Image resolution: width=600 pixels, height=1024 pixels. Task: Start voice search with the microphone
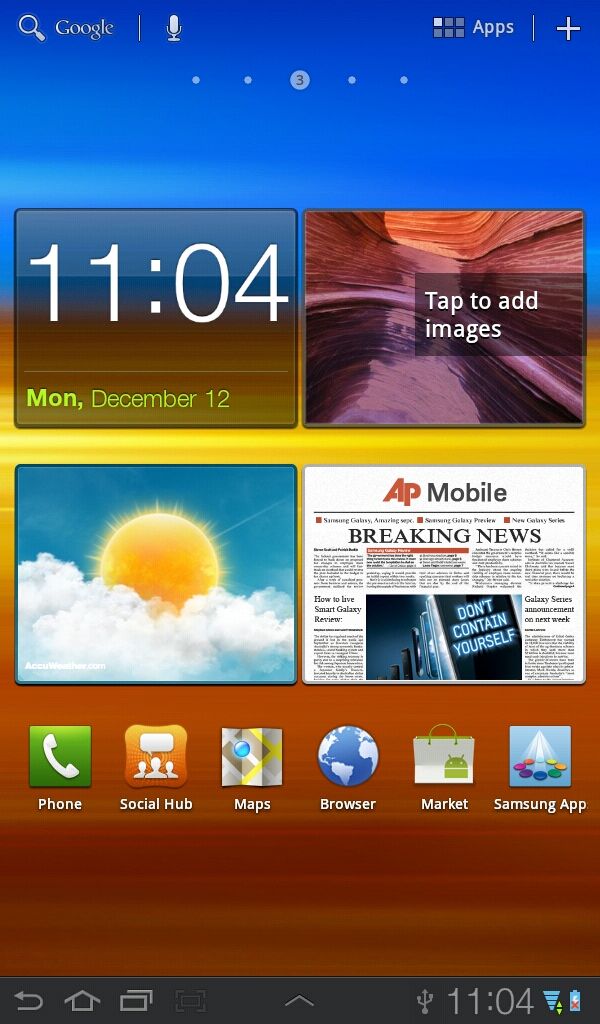pyautogui.click(x=174, y=28)
